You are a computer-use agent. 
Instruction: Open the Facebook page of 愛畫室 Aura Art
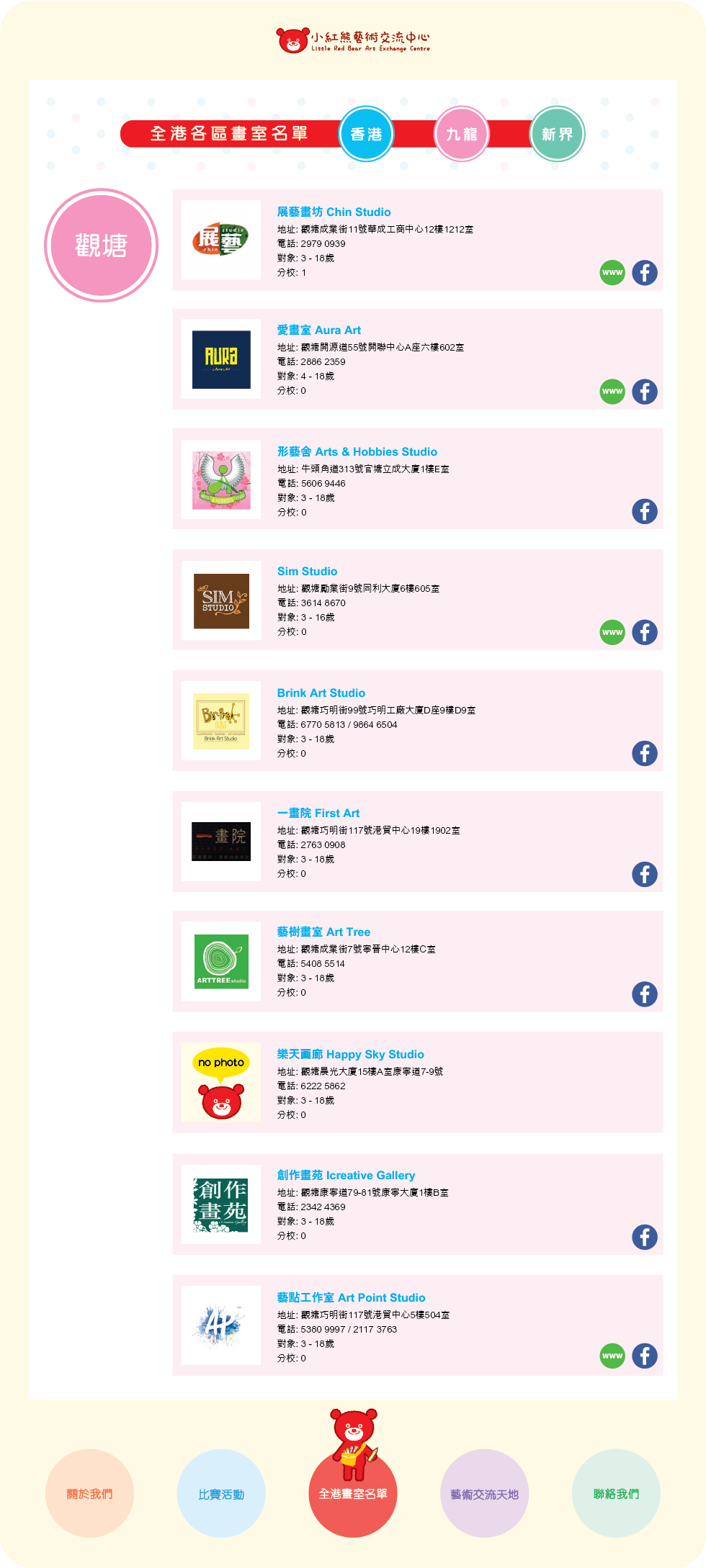coord(645,392)
